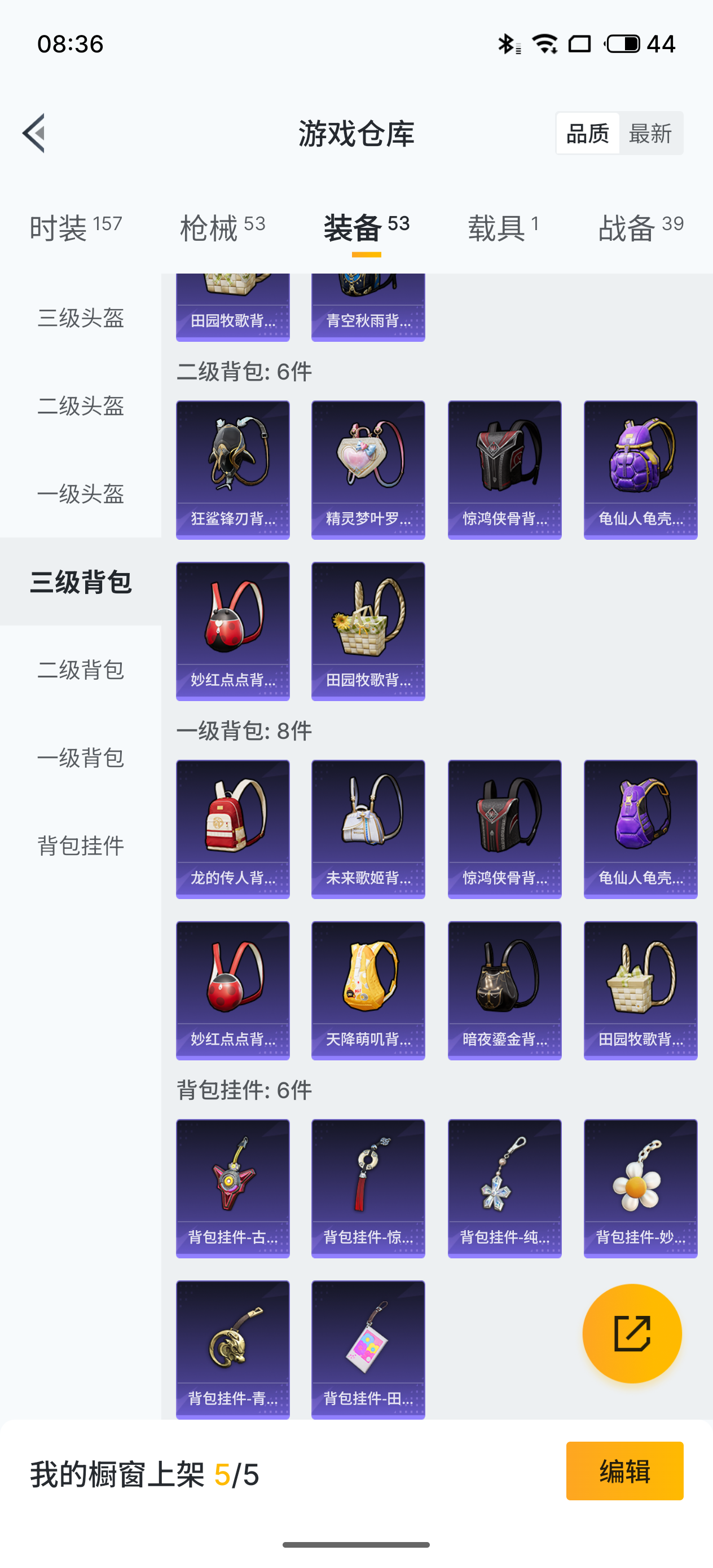The height and width of the screenshot is (1568, 713).
Task: Jump to 一级背包 in the side menu
Action: 80,758
